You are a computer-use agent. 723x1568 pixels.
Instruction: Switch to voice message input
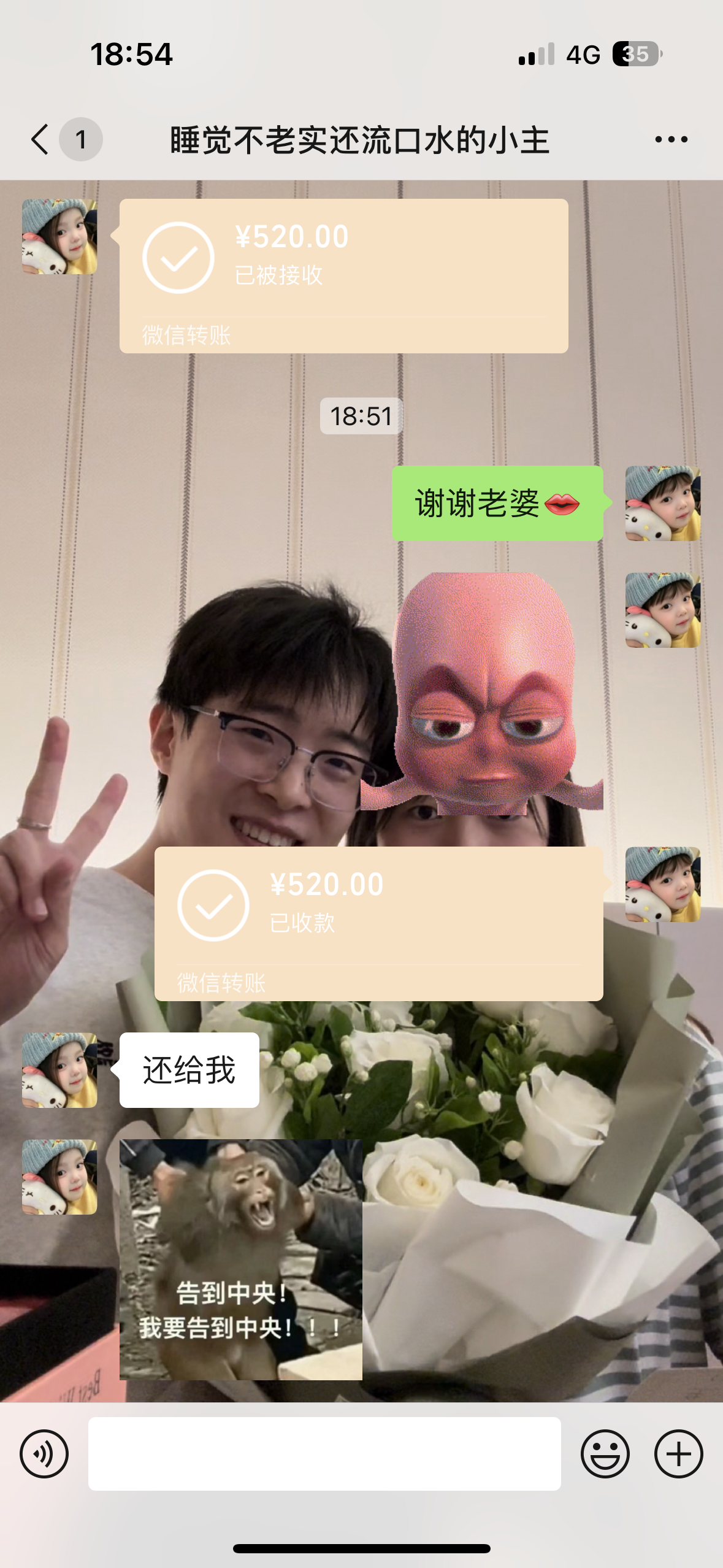(44, 1453)
